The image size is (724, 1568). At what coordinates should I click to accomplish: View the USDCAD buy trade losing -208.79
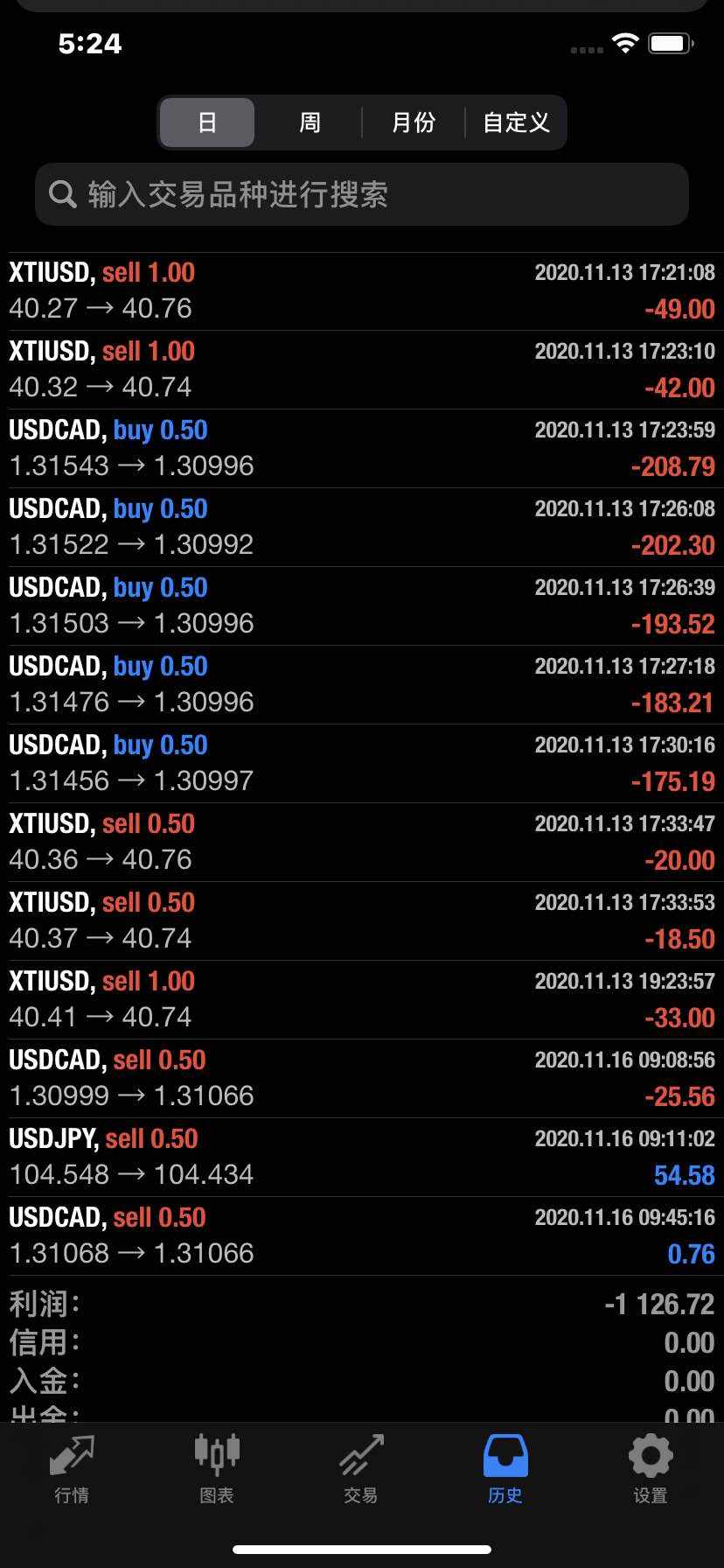362,448
